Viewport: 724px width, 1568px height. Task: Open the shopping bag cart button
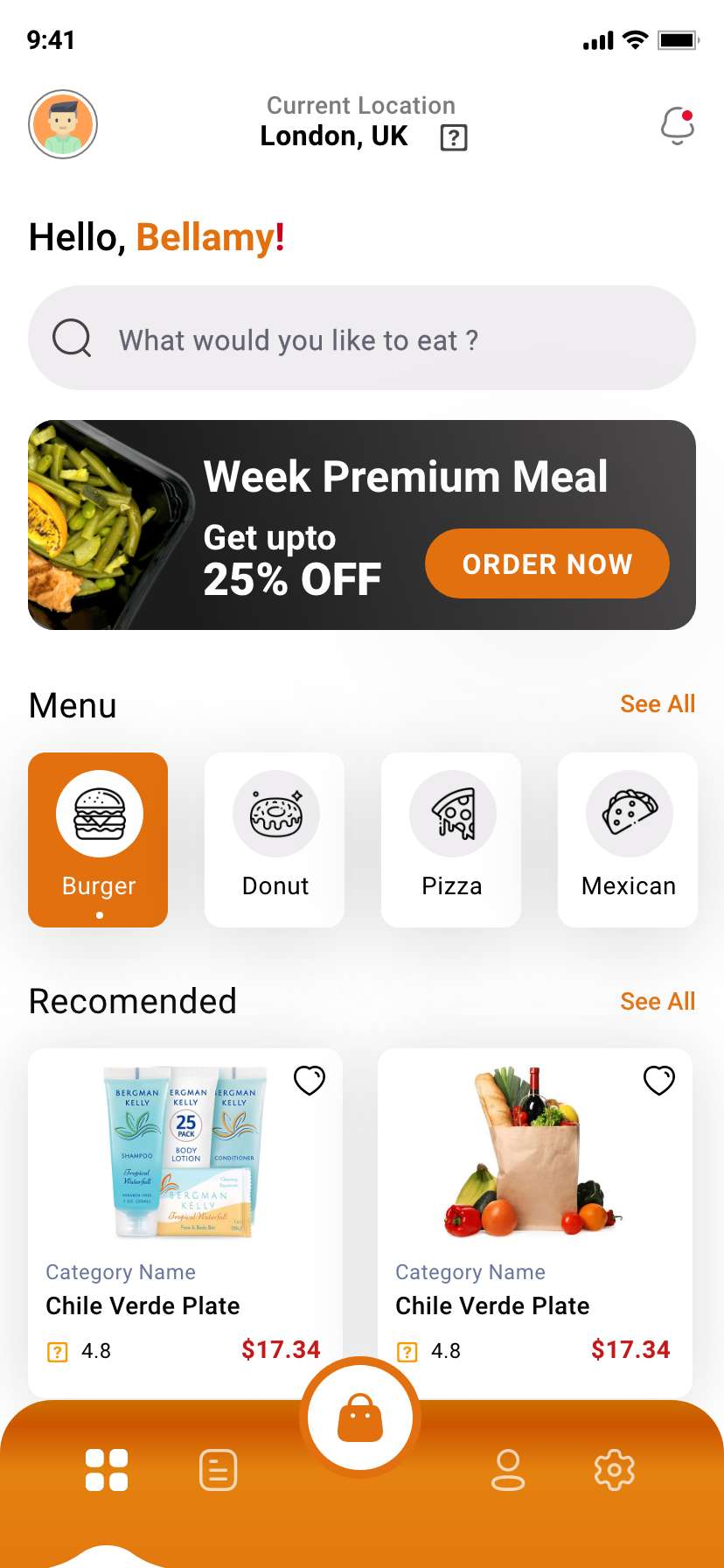click(x=360, y=1417)
